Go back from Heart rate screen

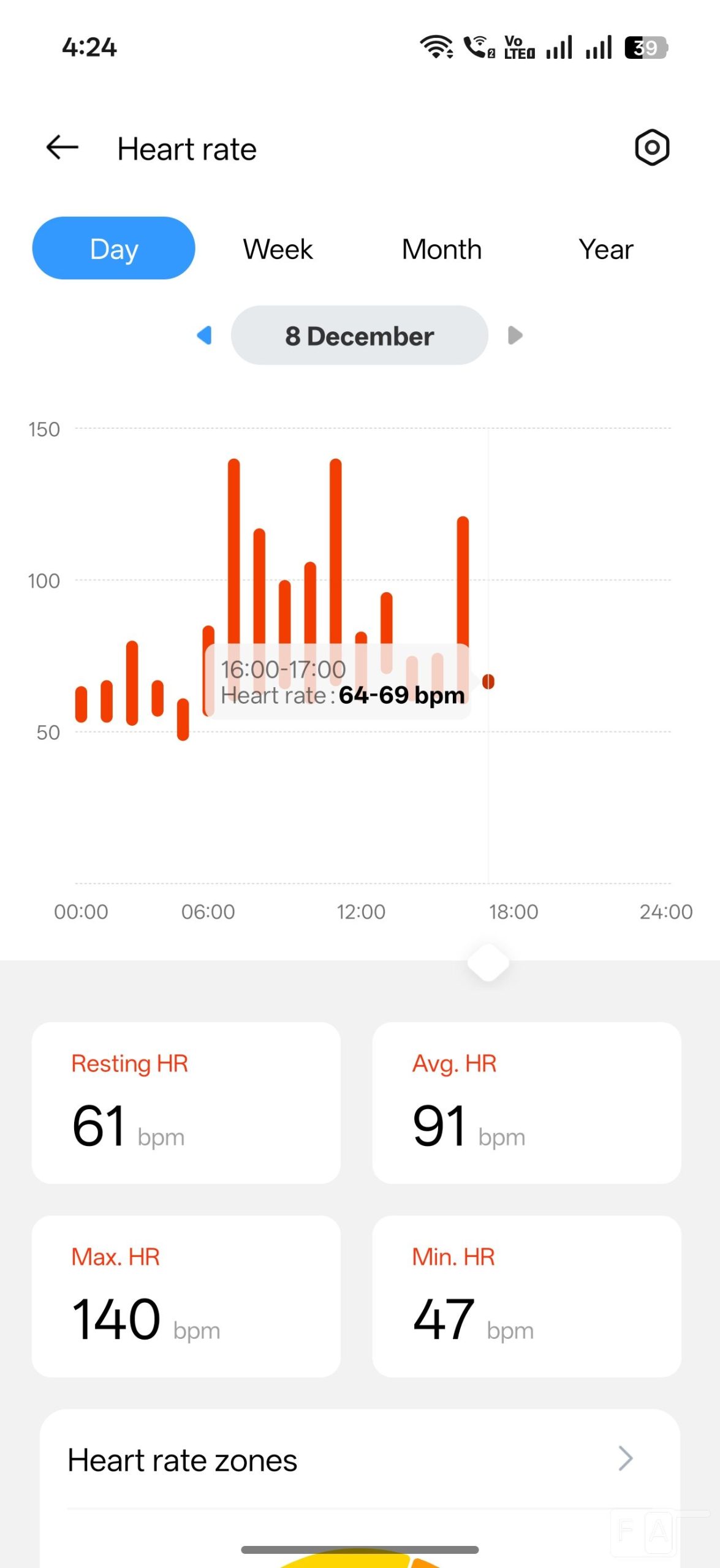tap(63, 148)
